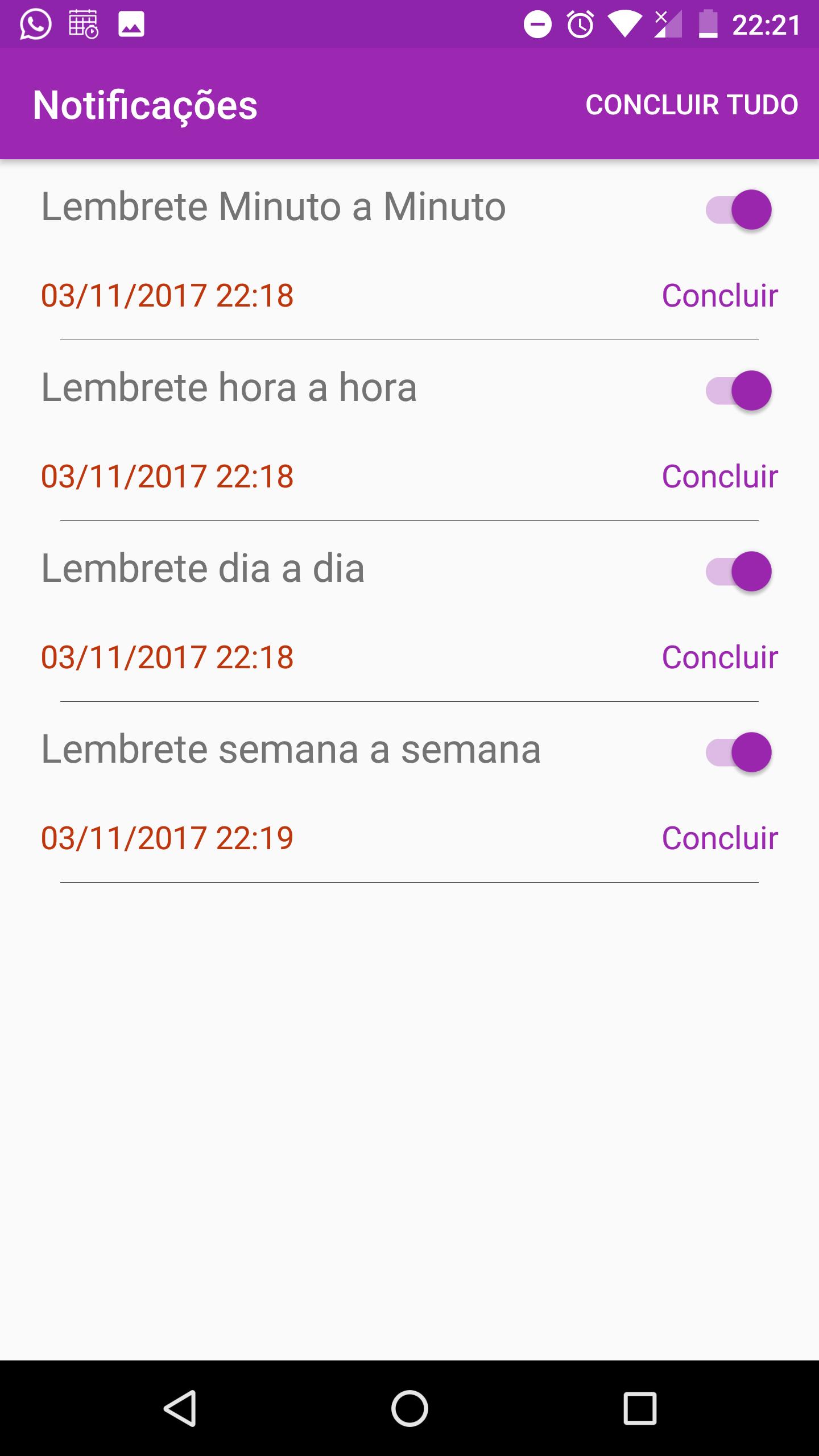The height and width of the screenshot is (1456, 819).
Task: Open recent apps from navigation bar
Action: click(x=640, y=1408)
